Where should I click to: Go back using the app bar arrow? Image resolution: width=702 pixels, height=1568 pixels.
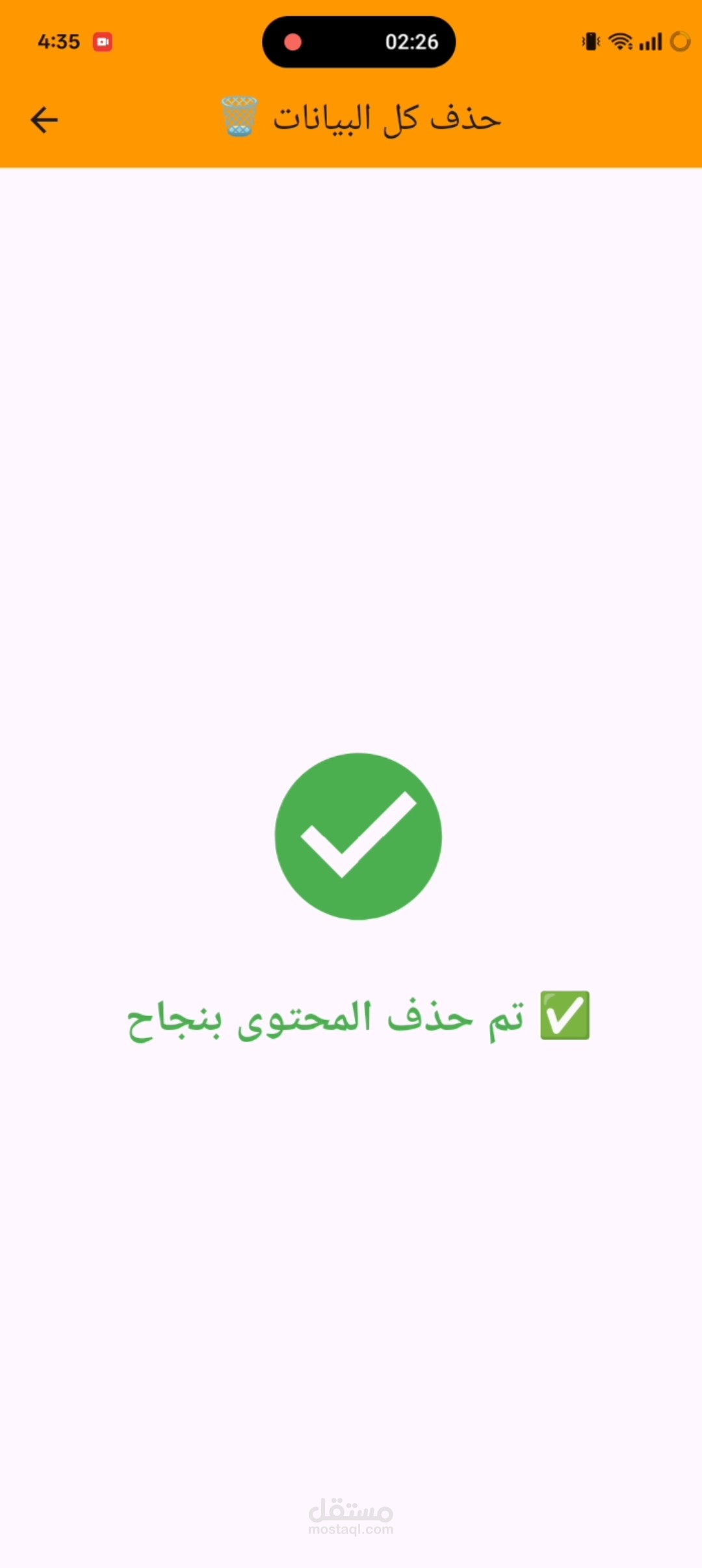[44, 120]
